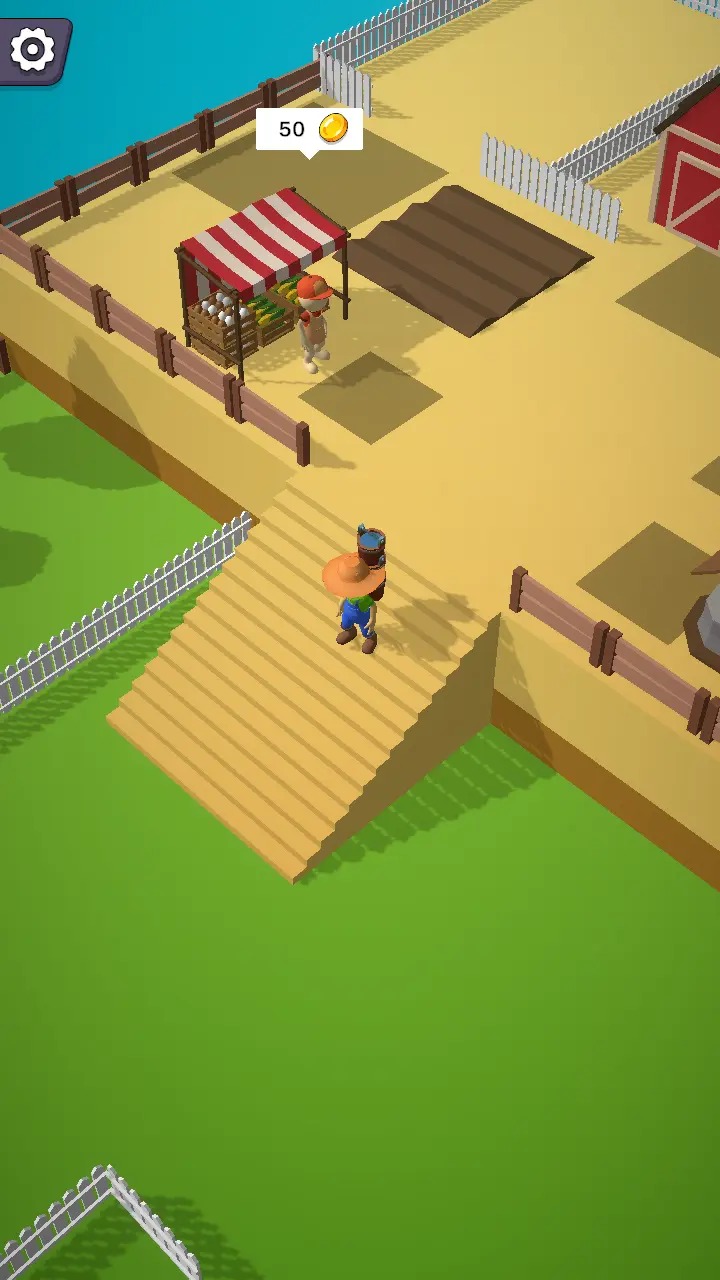Screen dimensions: 720x1280
Task: Open the settings gear
Action: (32, 50)
